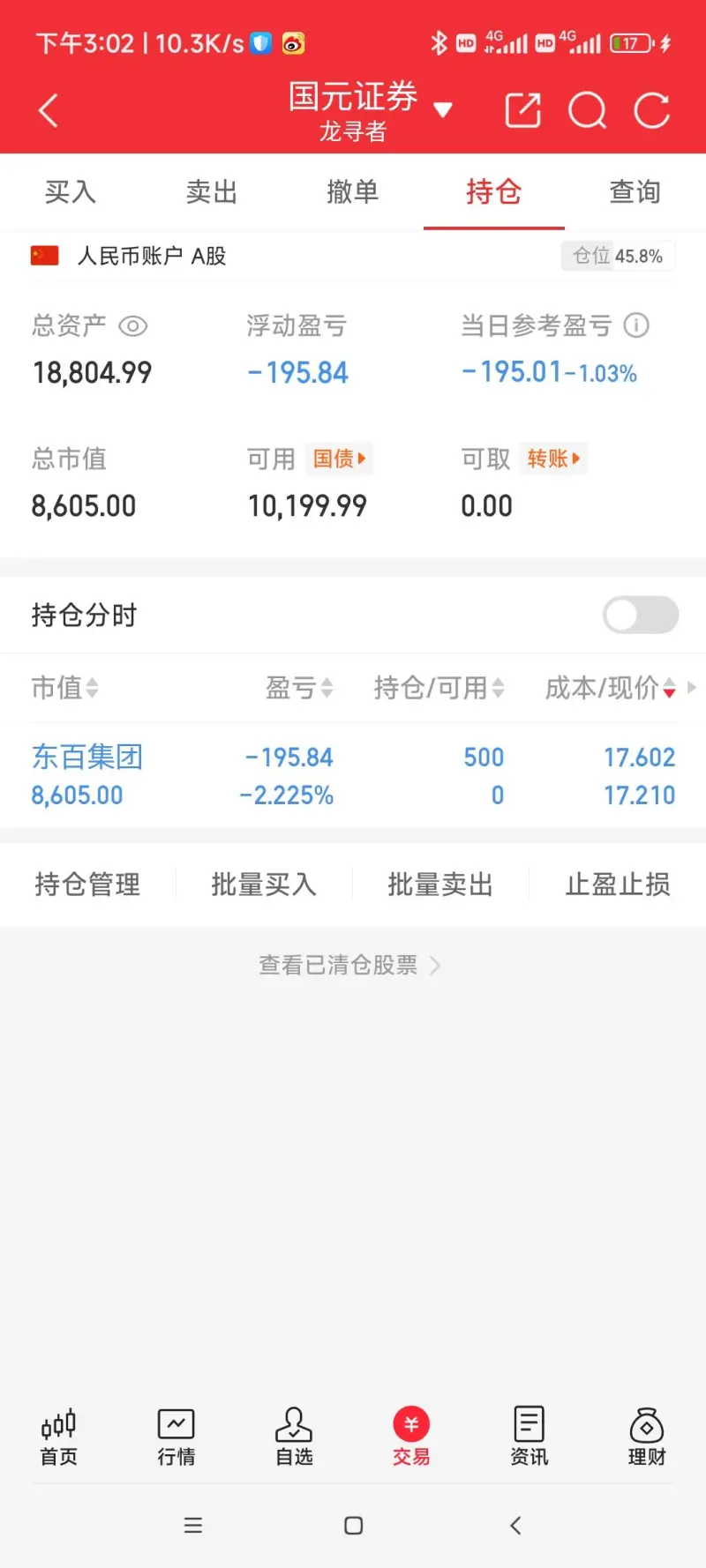Image resolution: width=706 pixels, height=1568 pixels.
Task: Open 持仓管理
Action: [x=87, y=885]
